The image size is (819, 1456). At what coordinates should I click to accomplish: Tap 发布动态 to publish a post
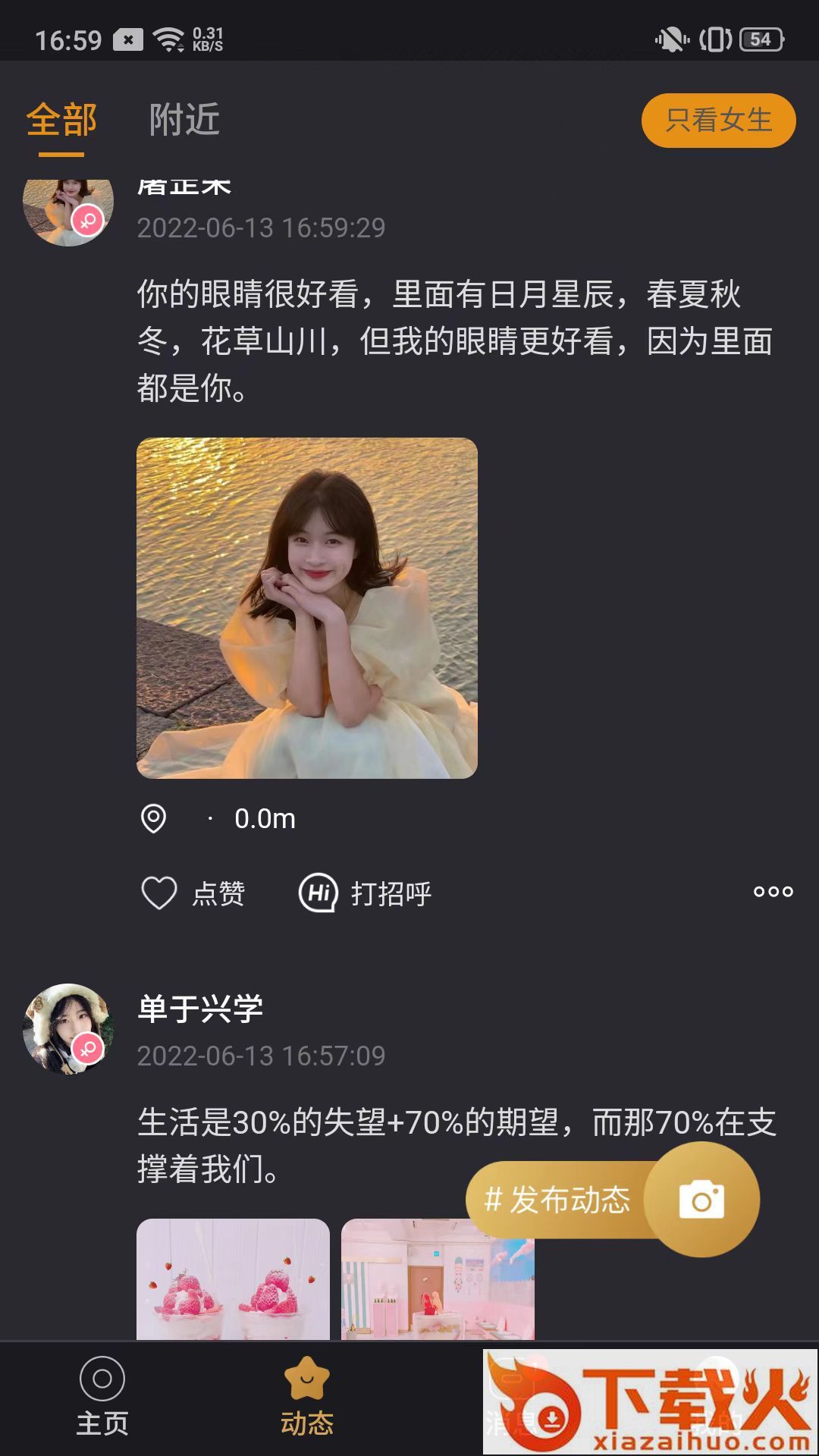click(x=558, y=1200)
